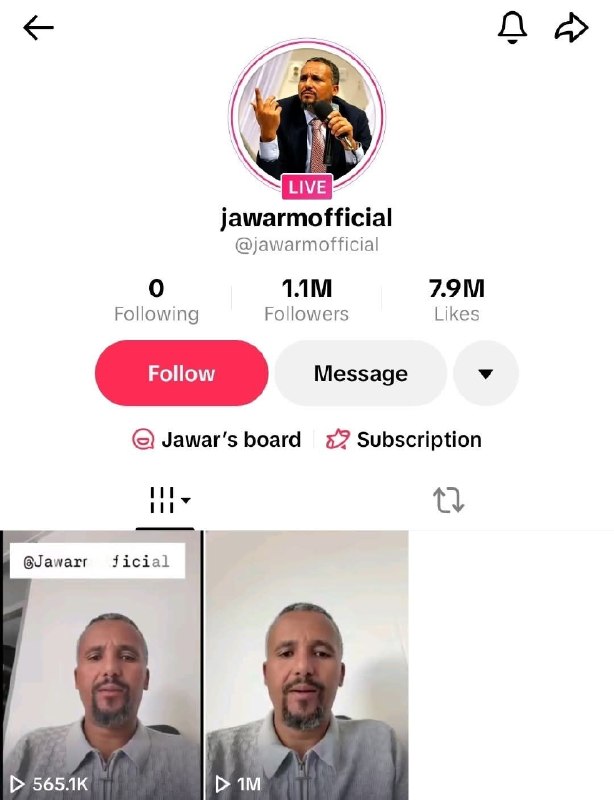Play the video with 1M views
Image resolution: width=614 pixels, height=800 pixels.
coord(307,665)
